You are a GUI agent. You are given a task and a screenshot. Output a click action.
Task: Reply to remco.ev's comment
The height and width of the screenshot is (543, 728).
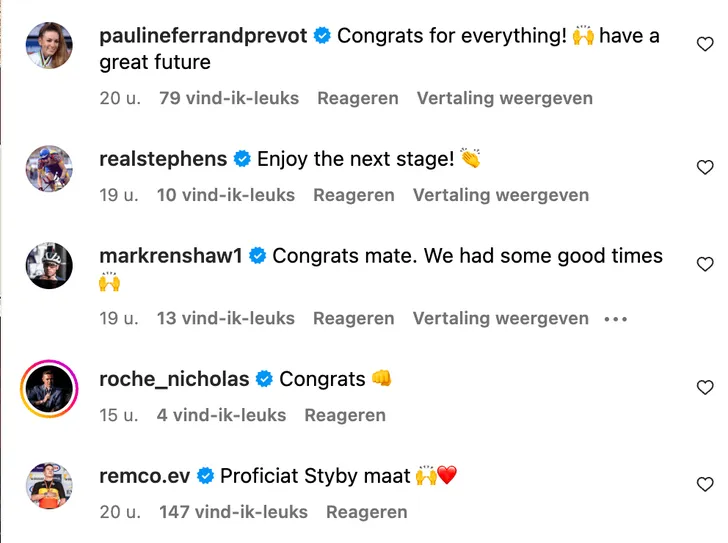pyautogui.click(x=366, y=512)
